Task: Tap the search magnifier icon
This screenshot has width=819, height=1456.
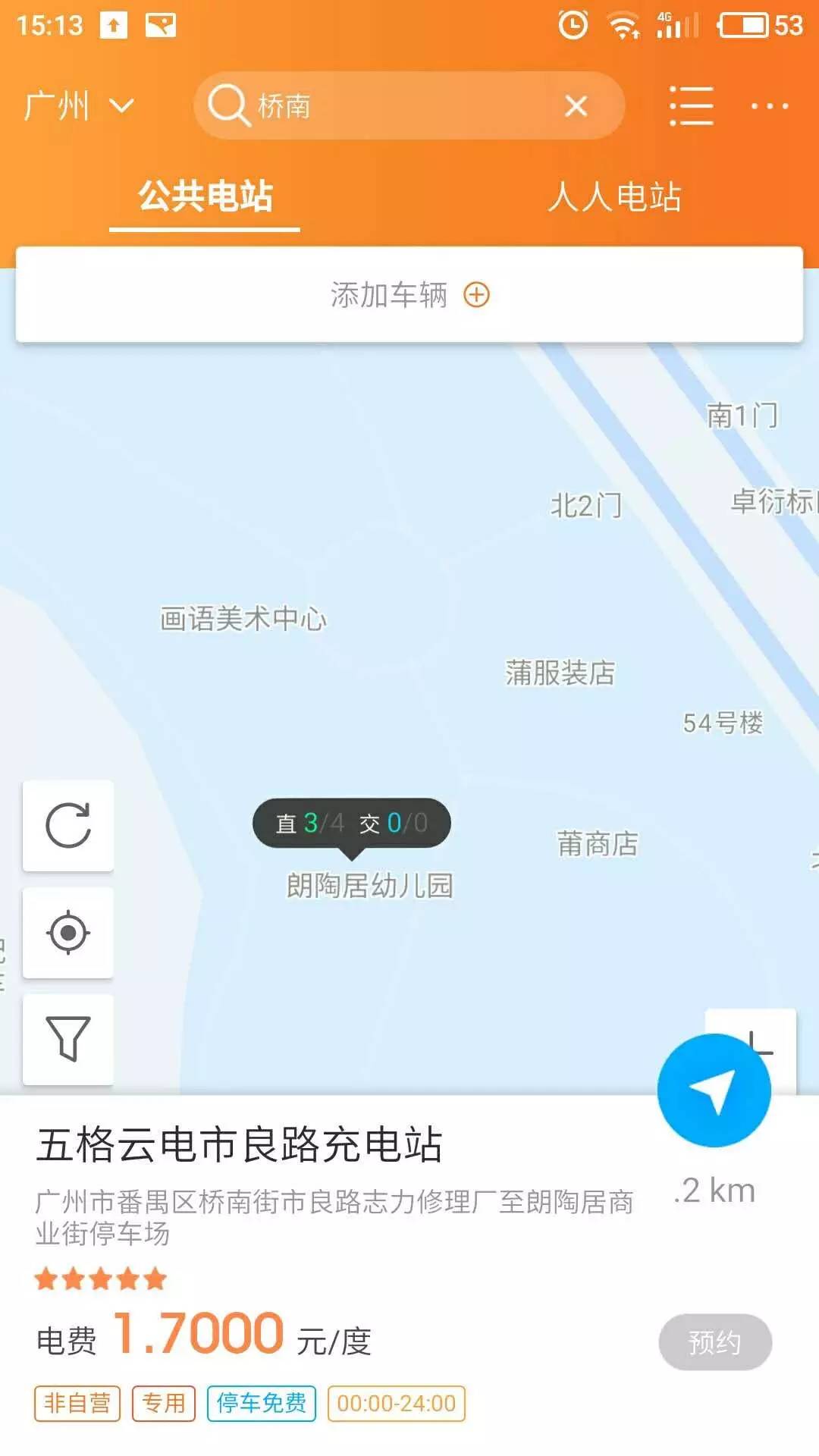Action: tap(230, 105)
